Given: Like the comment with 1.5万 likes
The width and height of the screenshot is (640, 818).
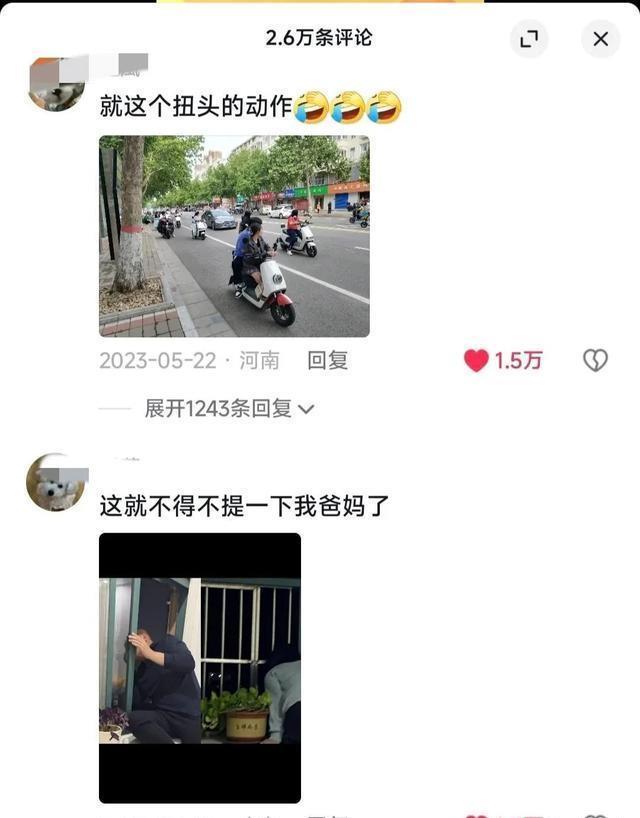Looking at the screenshot, I should click(477, 361).
